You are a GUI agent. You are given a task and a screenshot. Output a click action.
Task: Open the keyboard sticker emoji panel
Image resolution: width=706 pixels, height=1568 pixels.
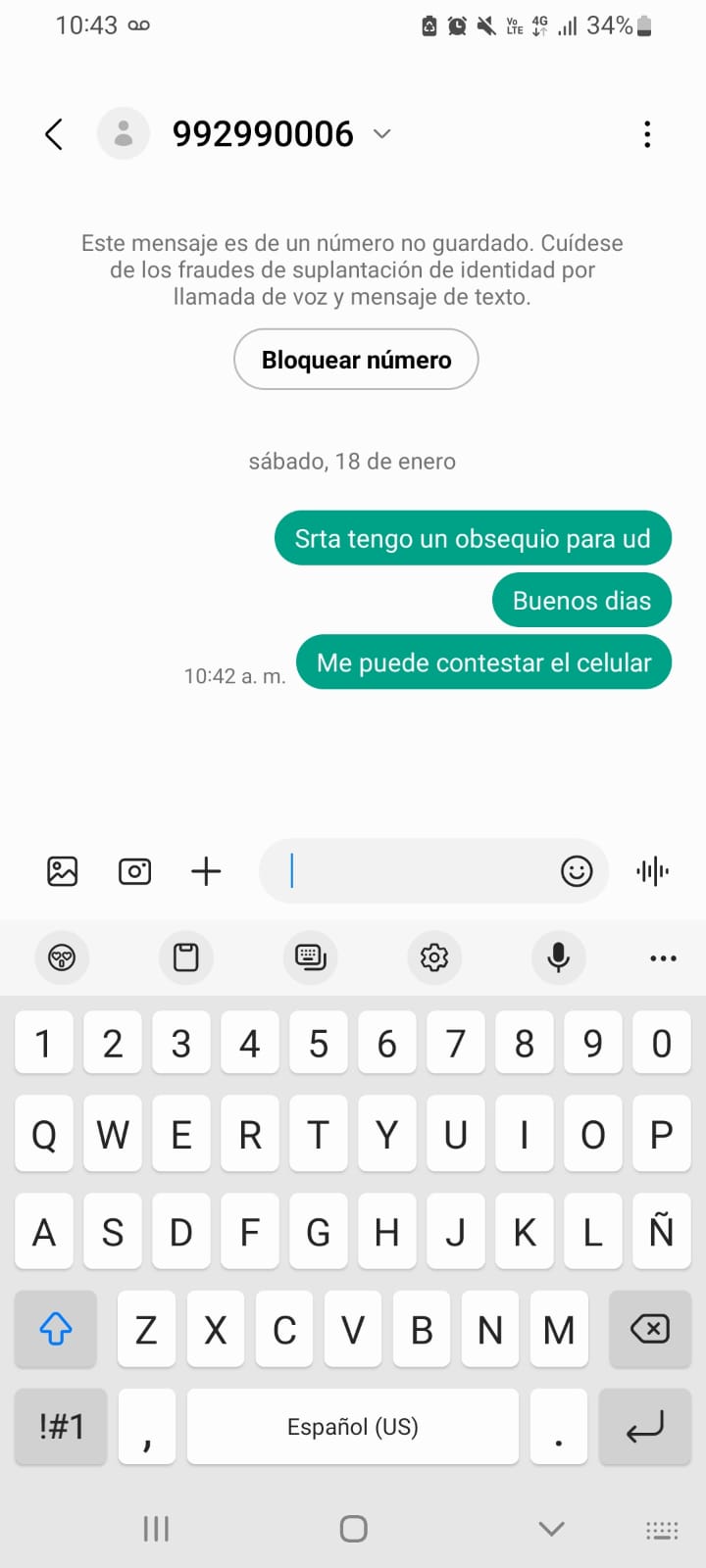pyautogui.click(x=62, y=957)
